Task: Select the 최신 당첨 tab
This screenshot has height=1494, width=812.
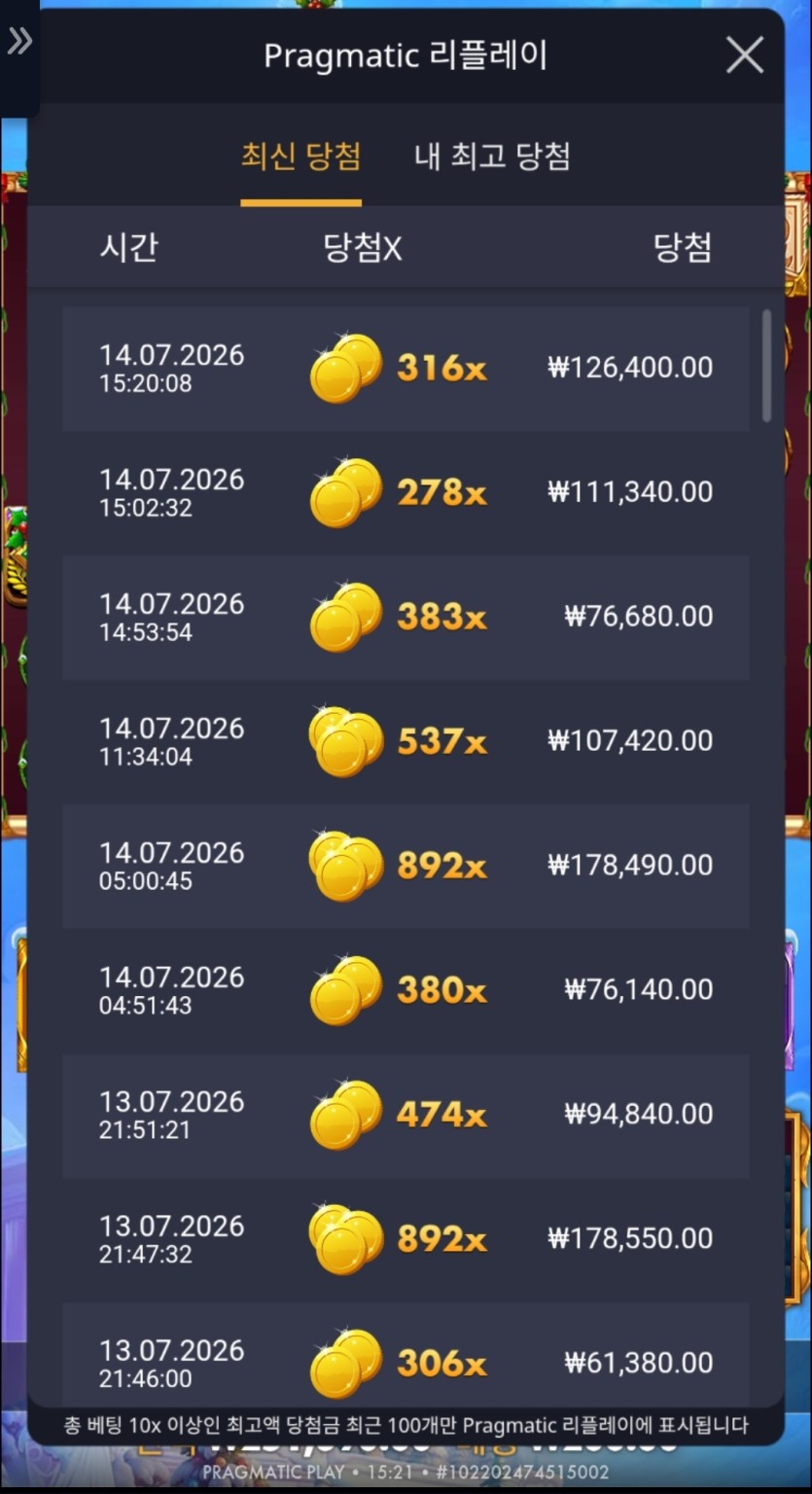Action: (301, 157)
